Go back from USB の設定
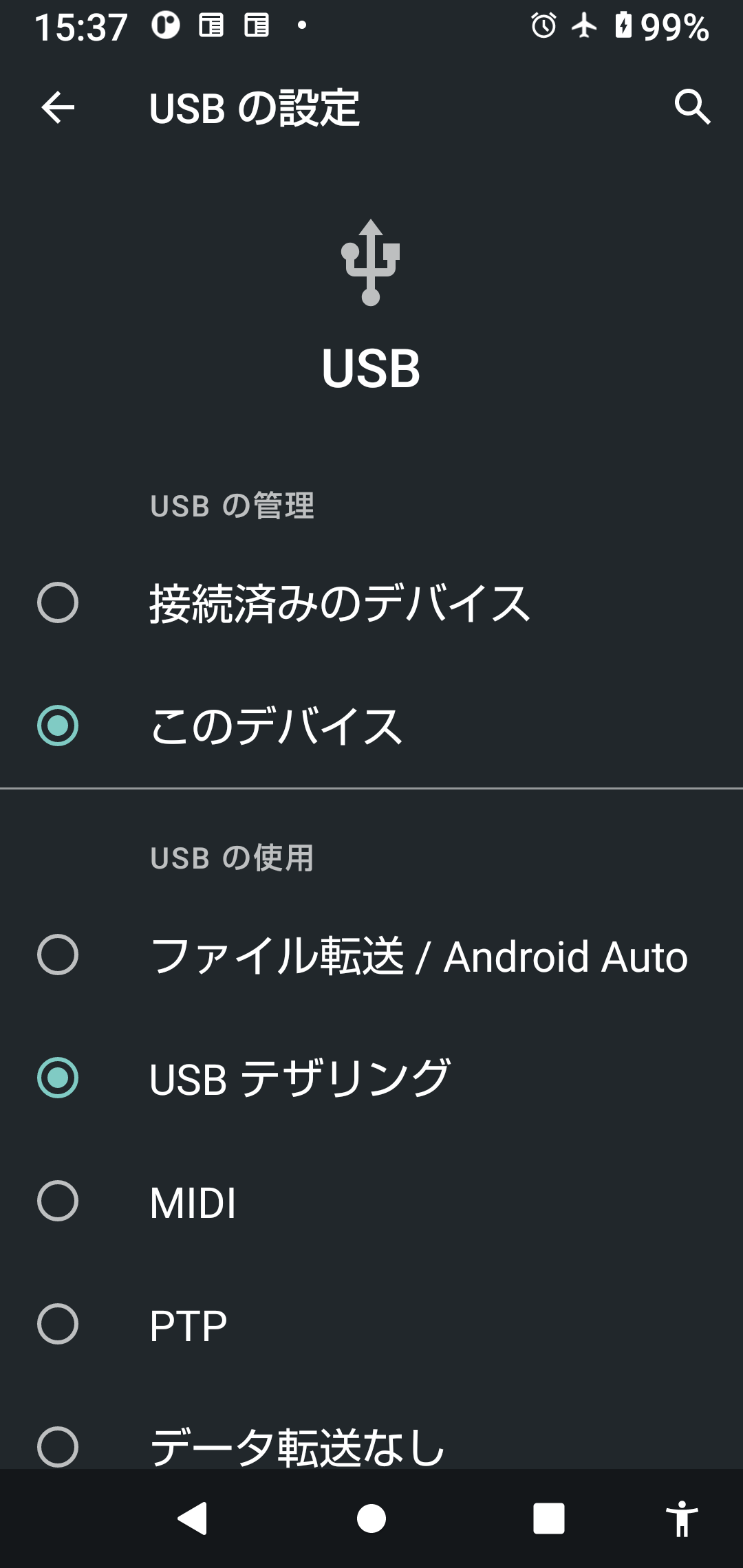743x1568 pixels. tap(58, 108)
